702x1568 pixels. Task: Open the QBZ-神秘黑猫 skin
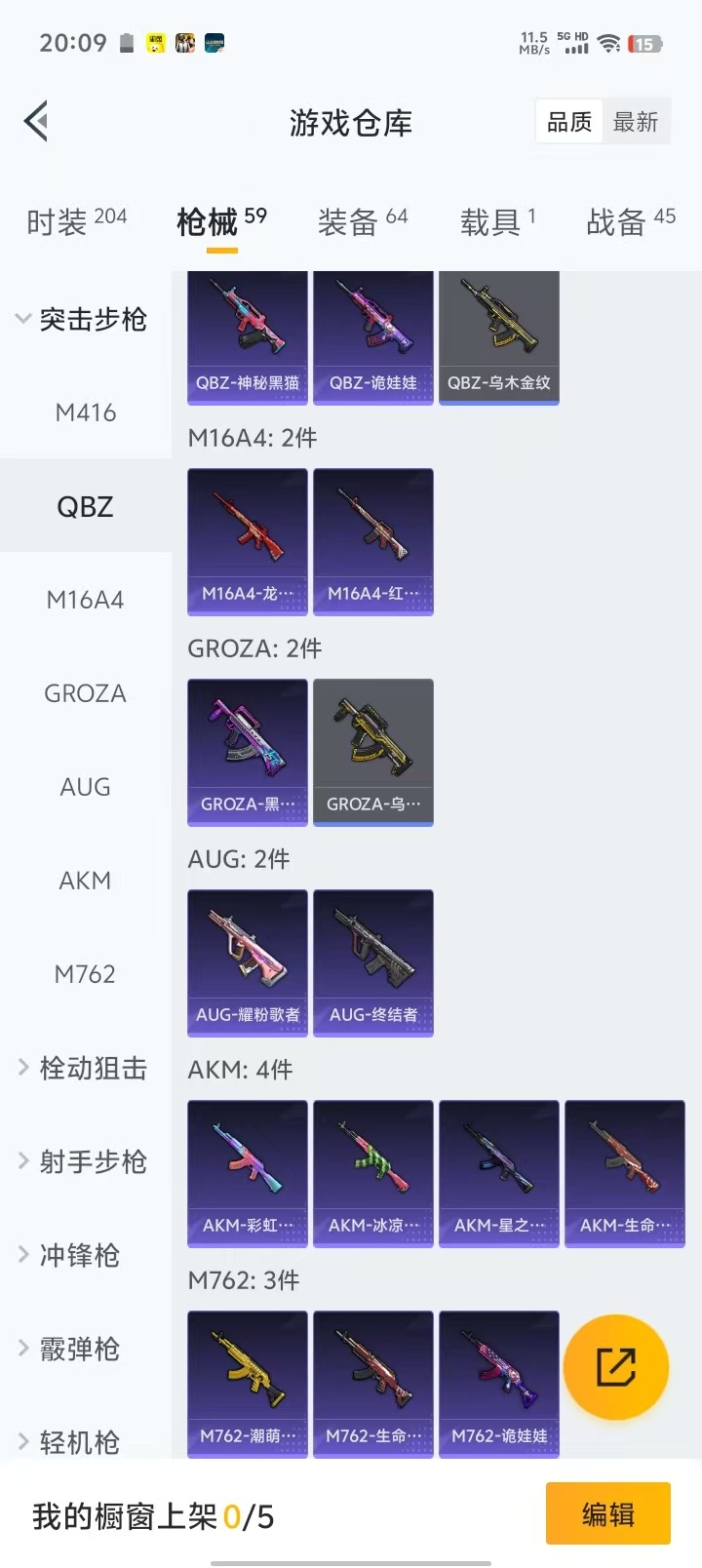pyautogui.click(x=248, y=336)
